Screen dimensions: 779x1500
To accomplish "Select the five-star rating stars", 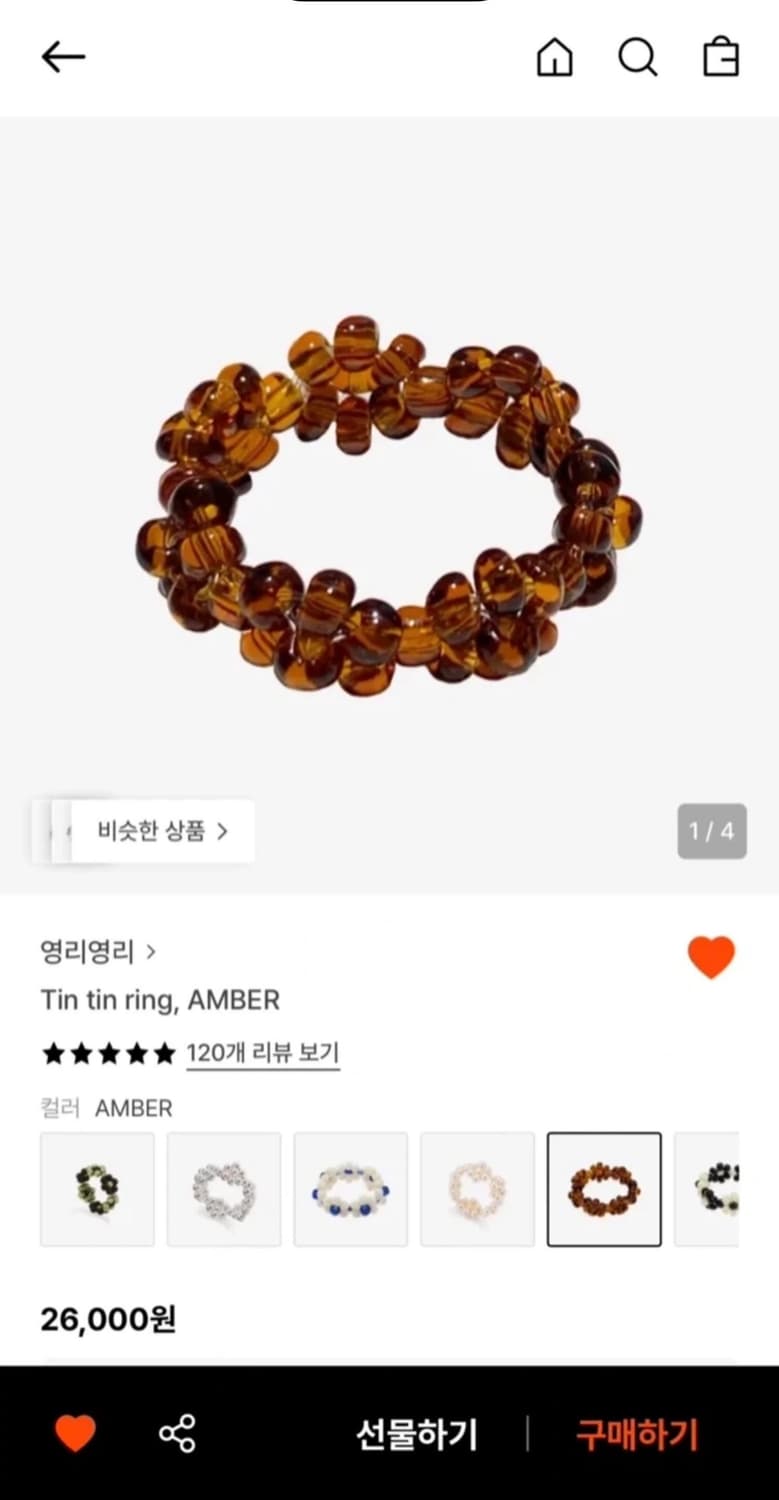I will tap(108, 1053).
